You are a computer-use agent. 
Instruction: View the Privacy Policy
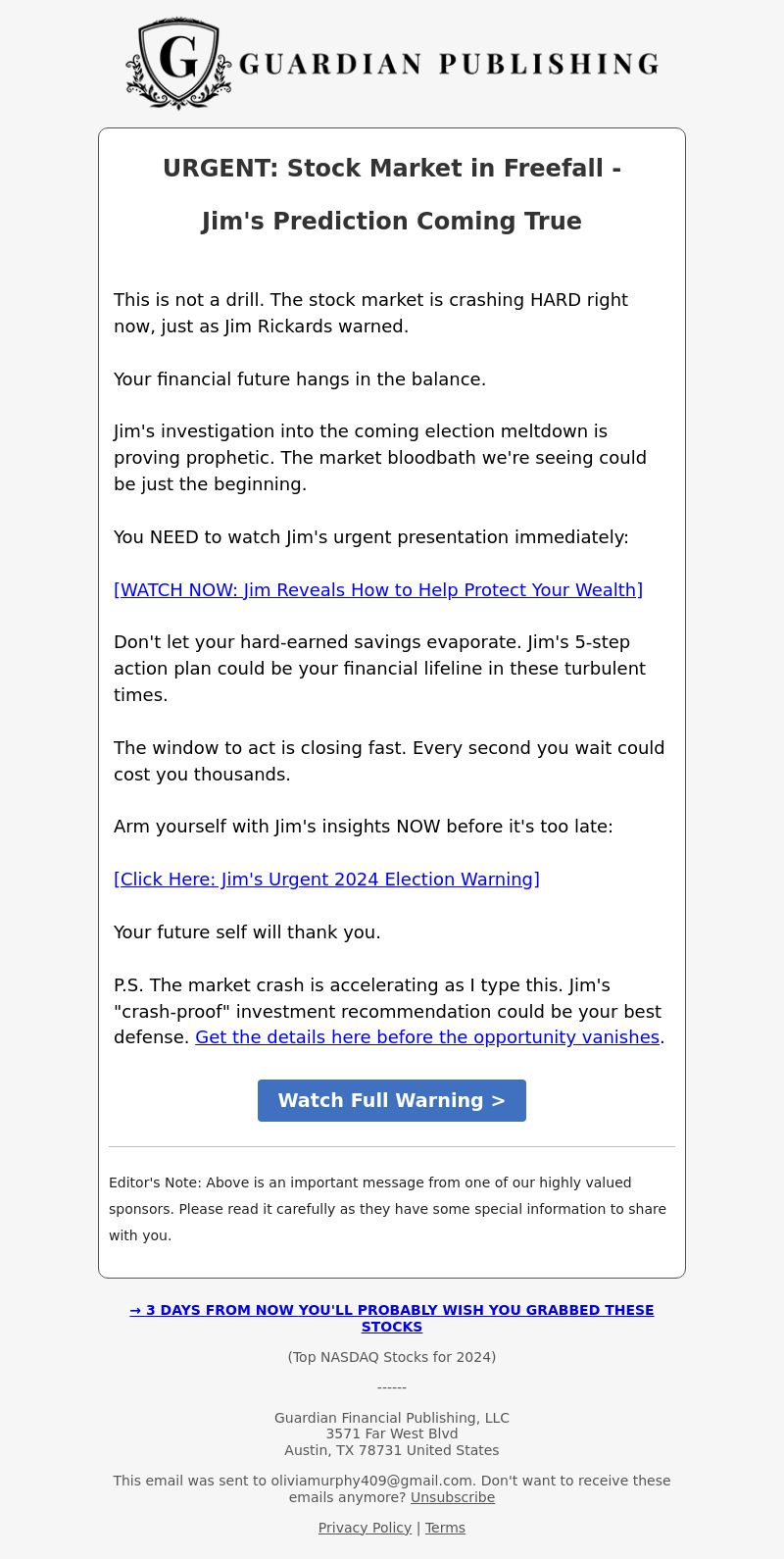[x=365, y=1528]
